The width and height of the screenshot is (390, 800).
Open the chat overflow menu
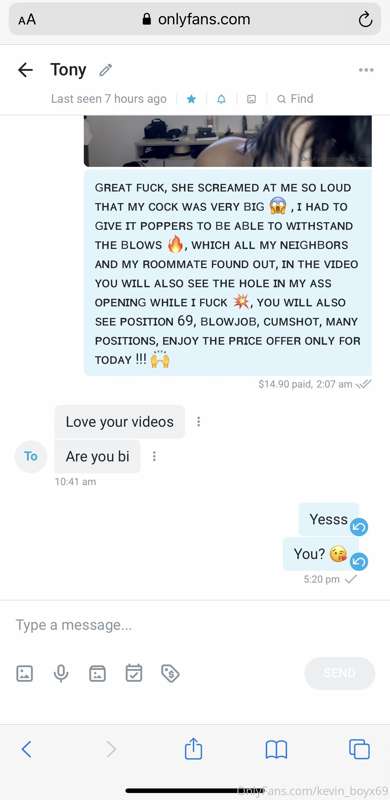[x=366, y=70]
